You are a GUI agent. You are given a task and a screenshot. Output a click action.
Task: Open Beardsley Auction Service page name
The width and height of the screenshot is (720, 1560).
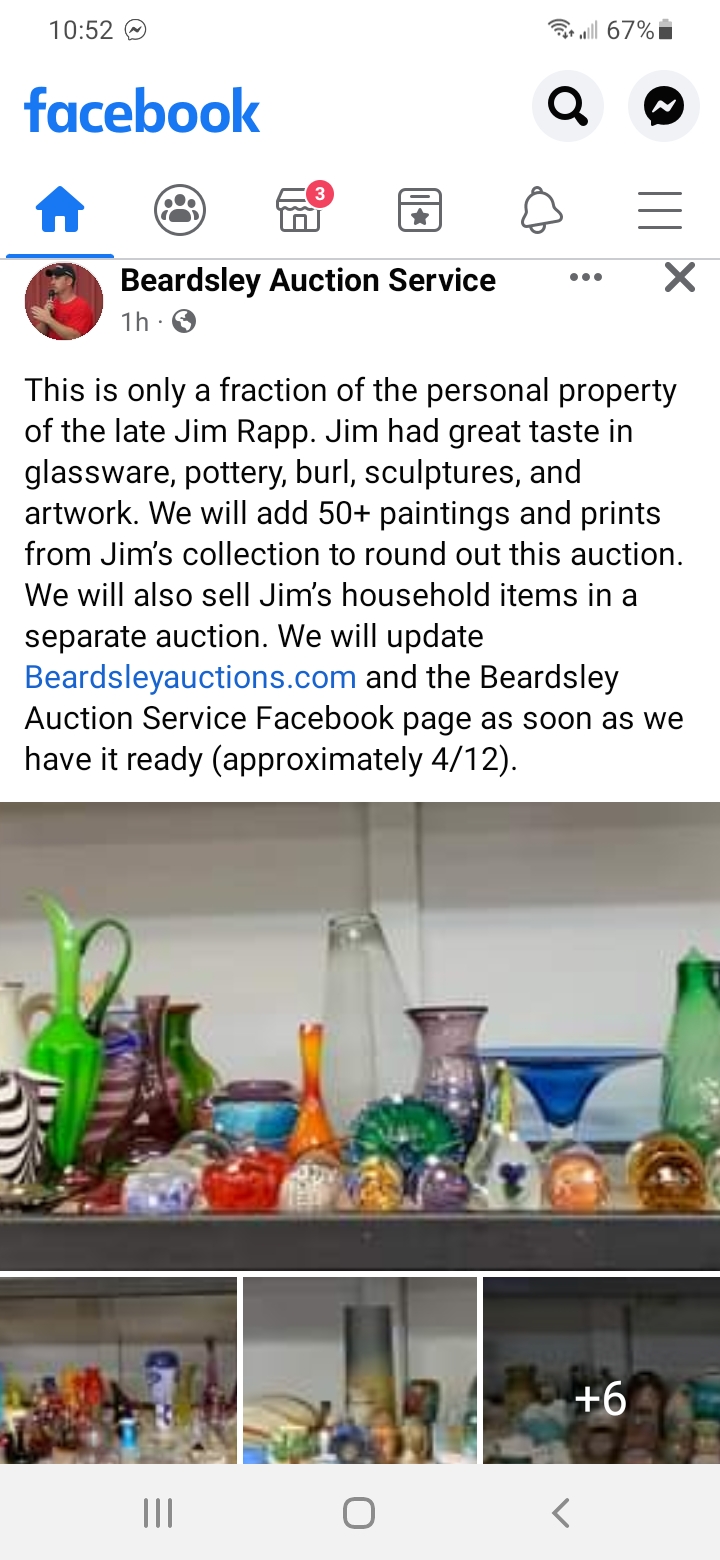click(x=308, y=281)
